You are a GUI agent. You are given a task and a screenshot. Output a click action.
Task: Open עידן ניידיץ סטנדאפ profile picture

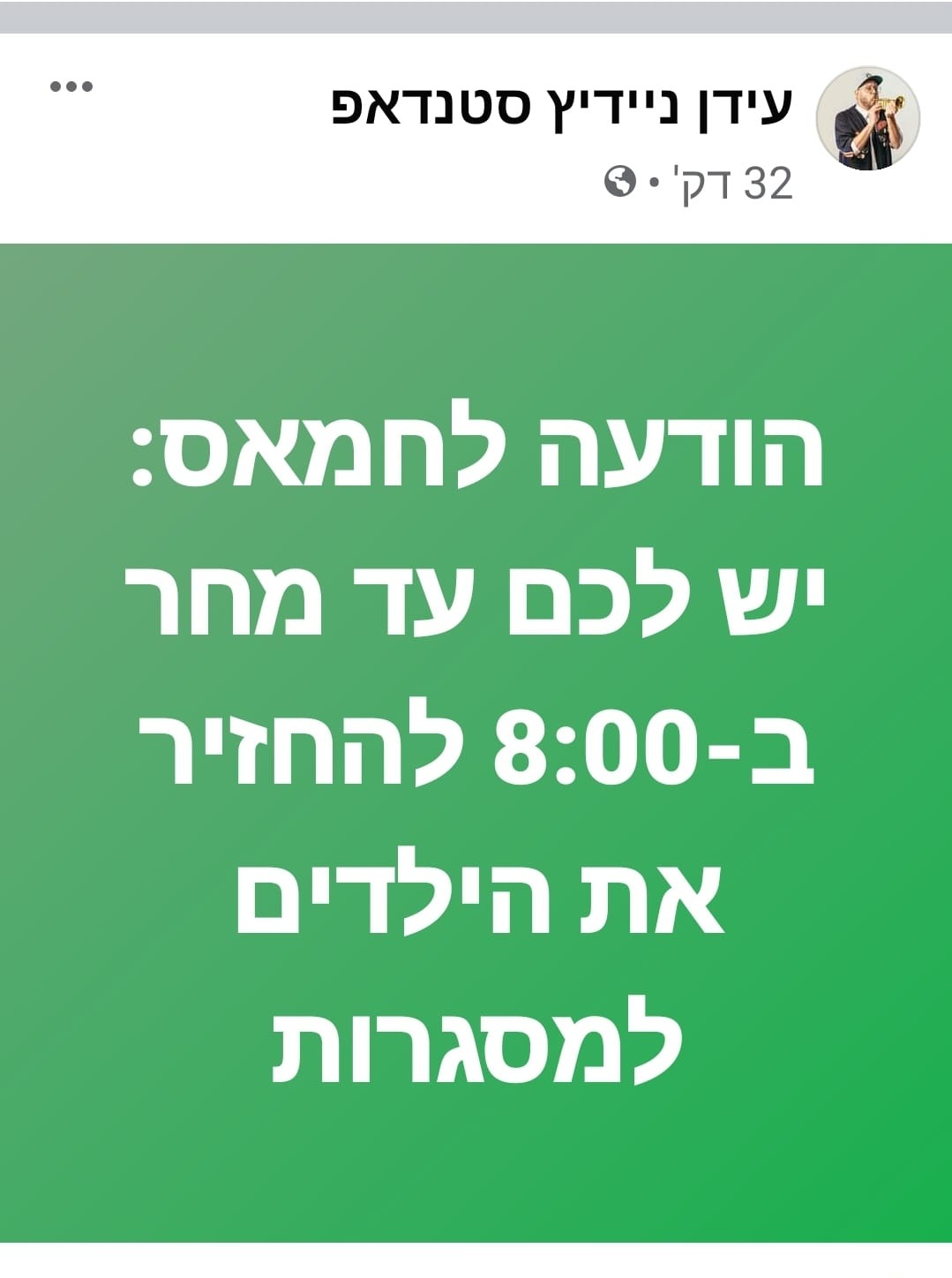(867, 117)
